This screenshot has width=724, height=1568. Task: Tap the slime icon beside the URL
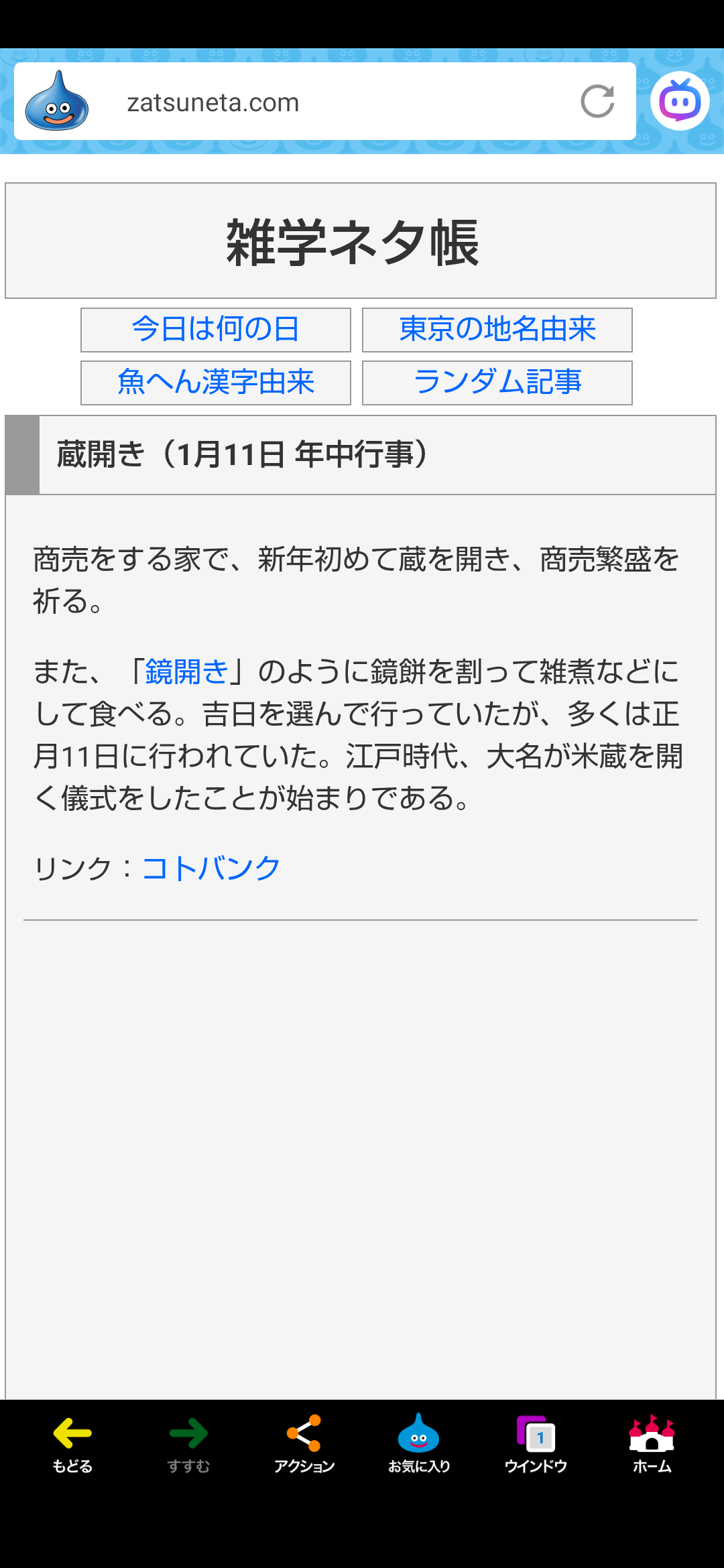click(57, 101)
